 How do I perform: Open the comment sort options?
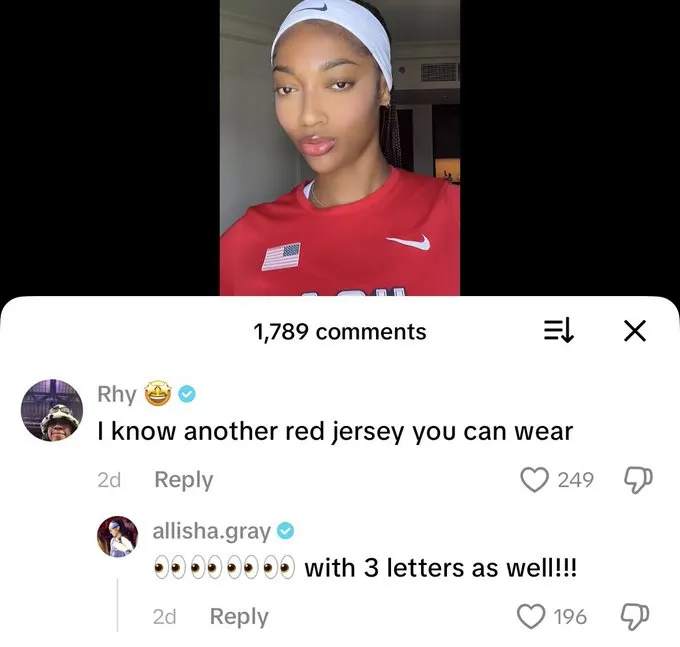pyautogui.click(x=558, y=331)
